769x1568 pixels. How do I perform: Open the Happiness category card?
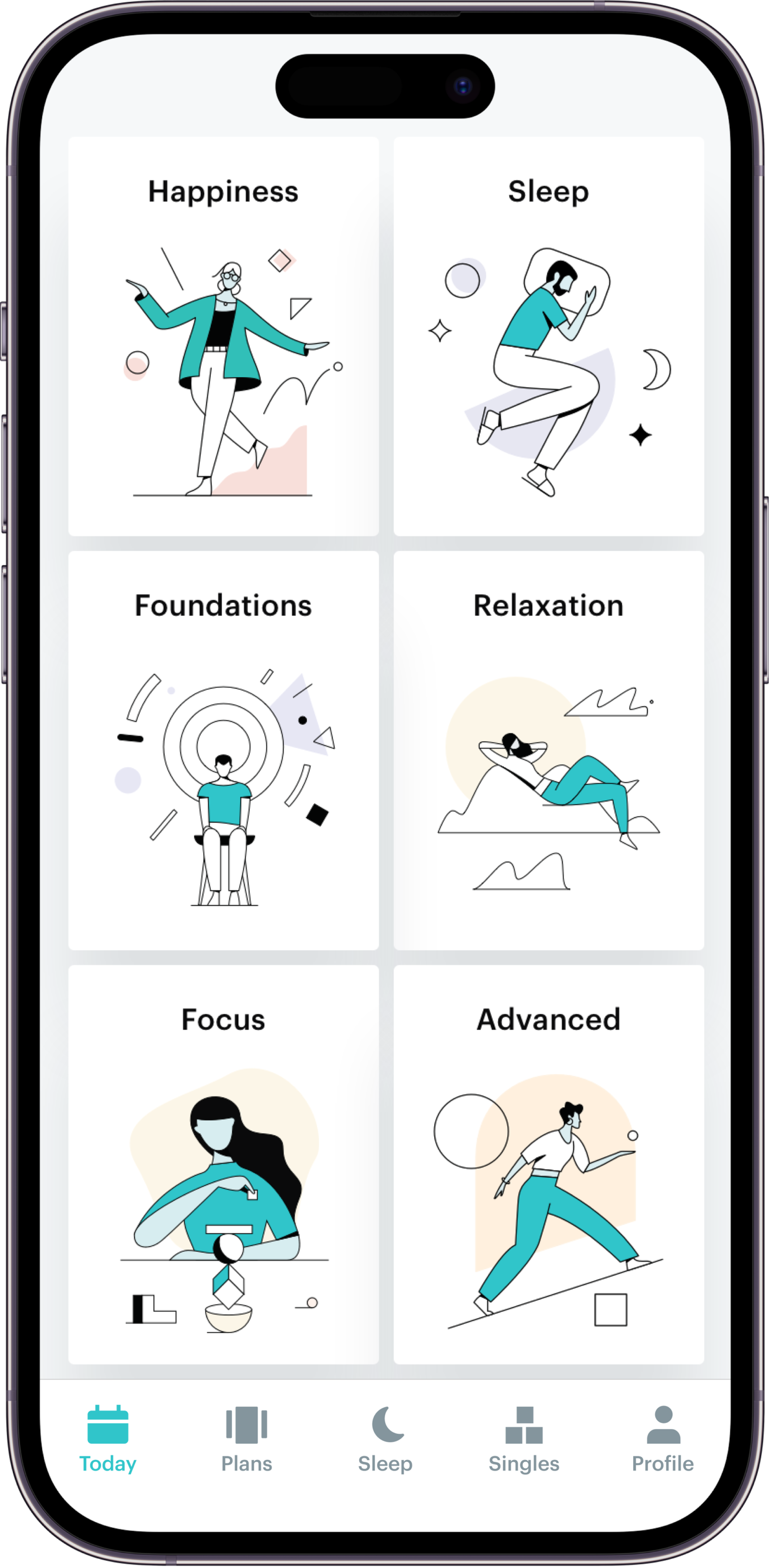pyautogui.click(x=224, y=336)
